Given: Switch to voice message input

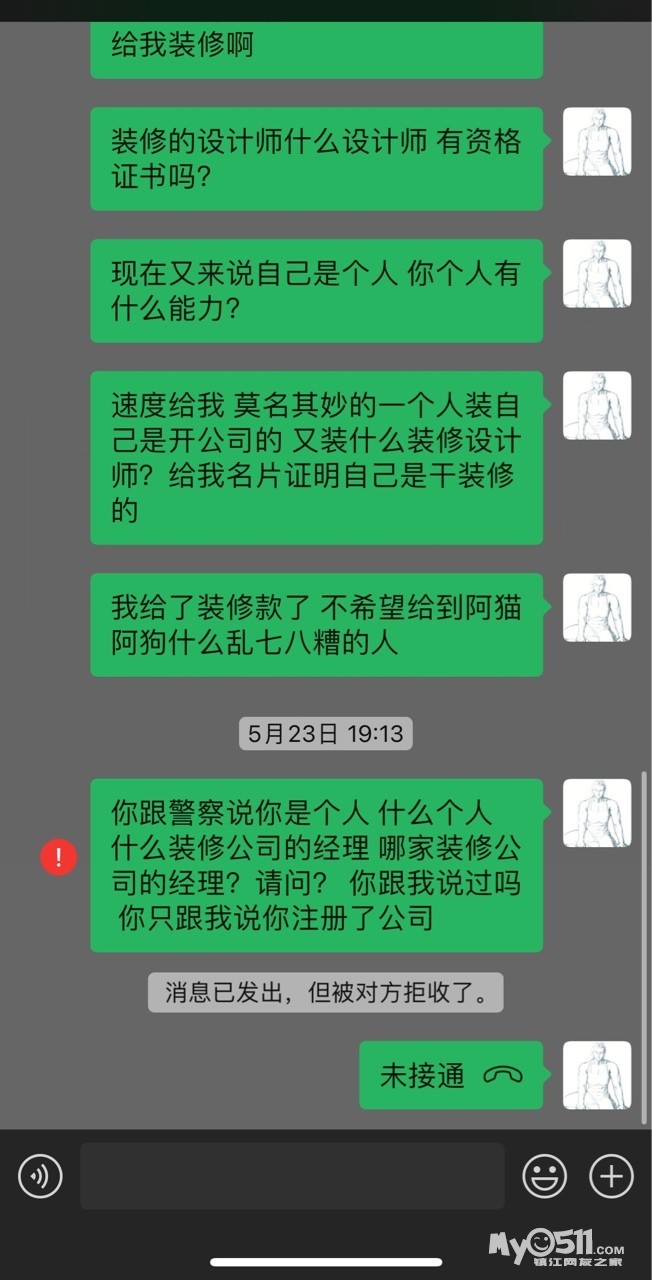Looking at the screenshot, I should tap(40, 1176).
